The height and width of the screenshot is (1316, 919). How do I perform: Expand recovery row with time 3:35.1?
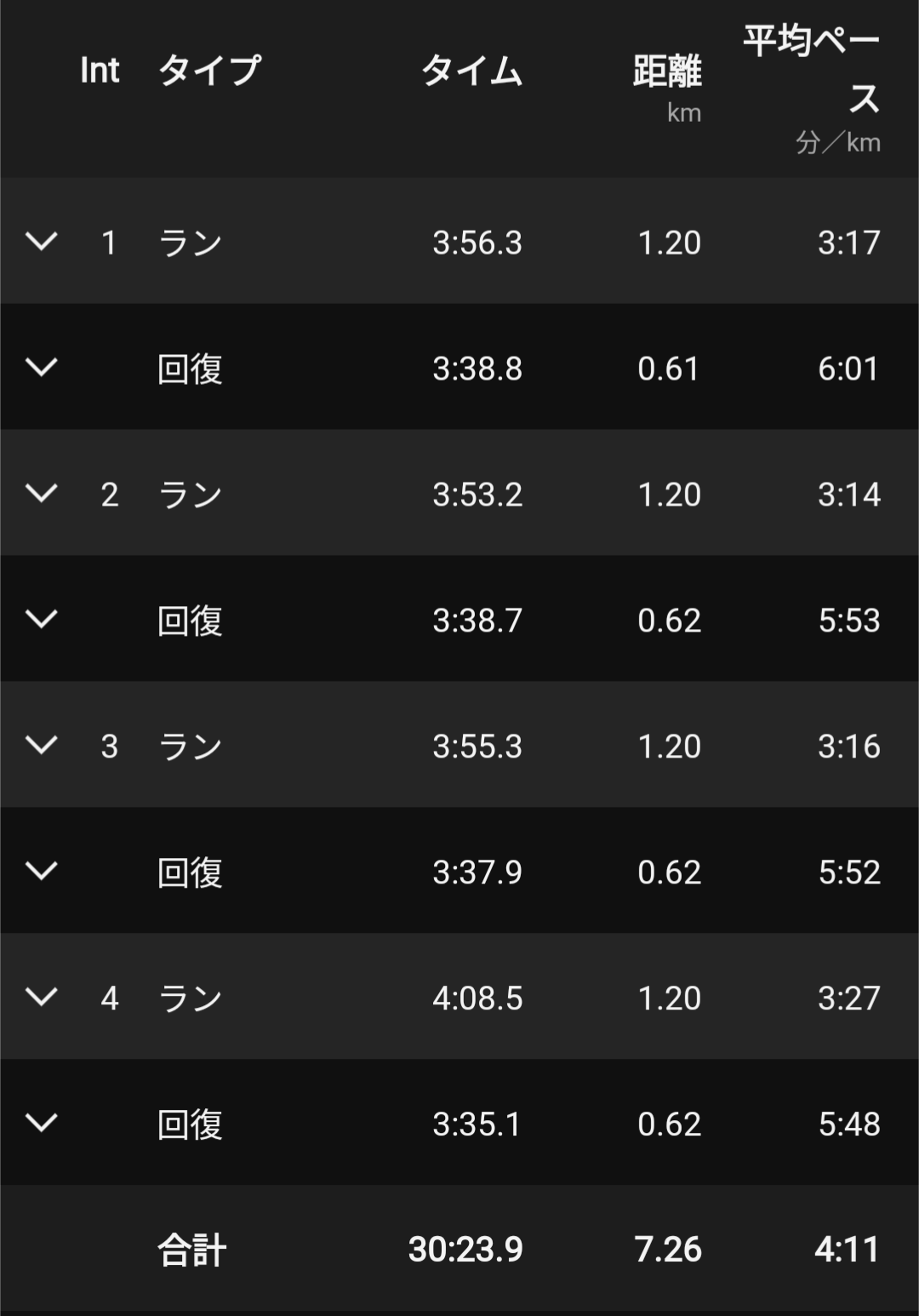[x=41, y=1123]
